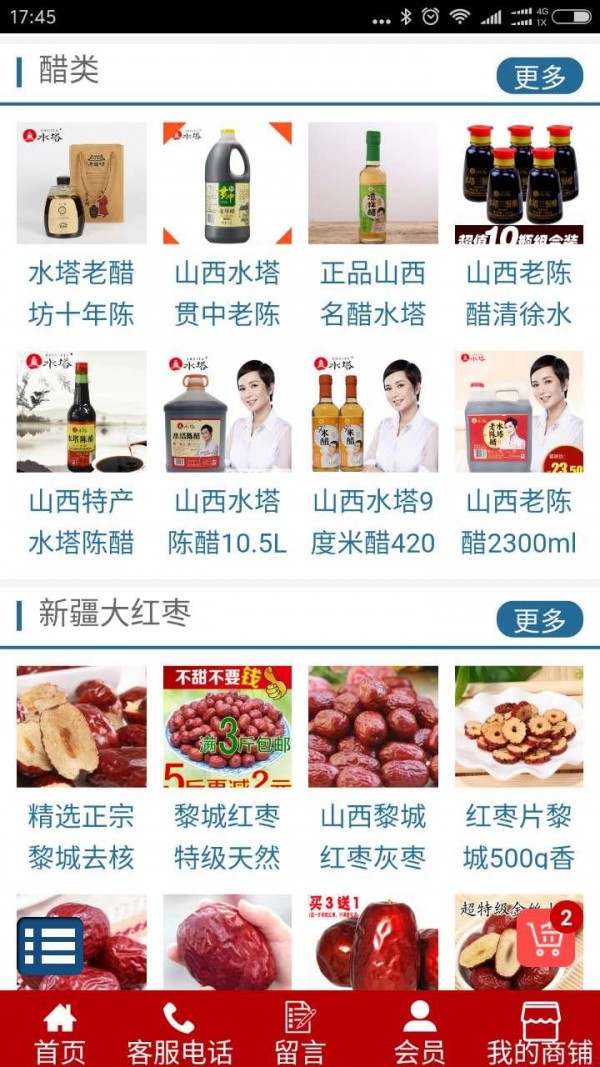Open the 水塔老醋坊十年陈 product
The width and height of the screenshot is (600, 1067).
tap(81, 227)
